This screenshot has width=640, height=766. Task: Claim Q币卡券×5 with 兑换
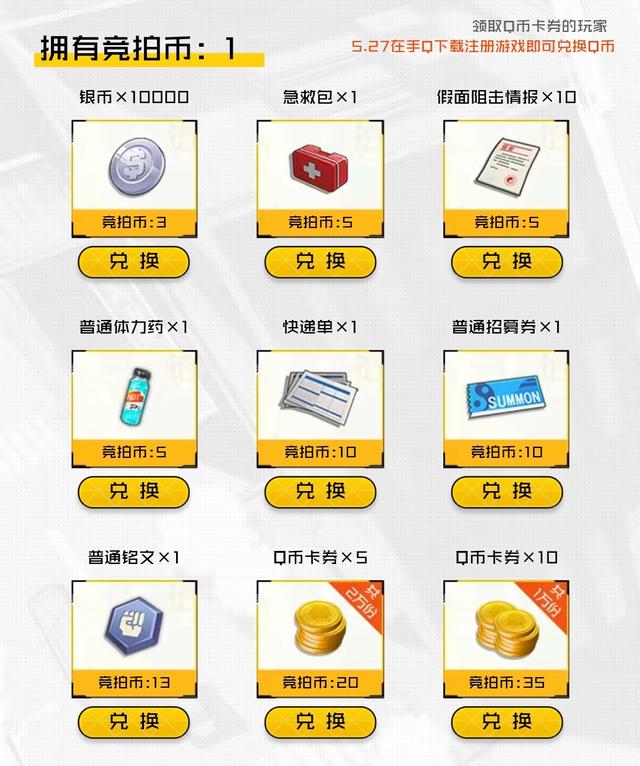coord(320,722)
